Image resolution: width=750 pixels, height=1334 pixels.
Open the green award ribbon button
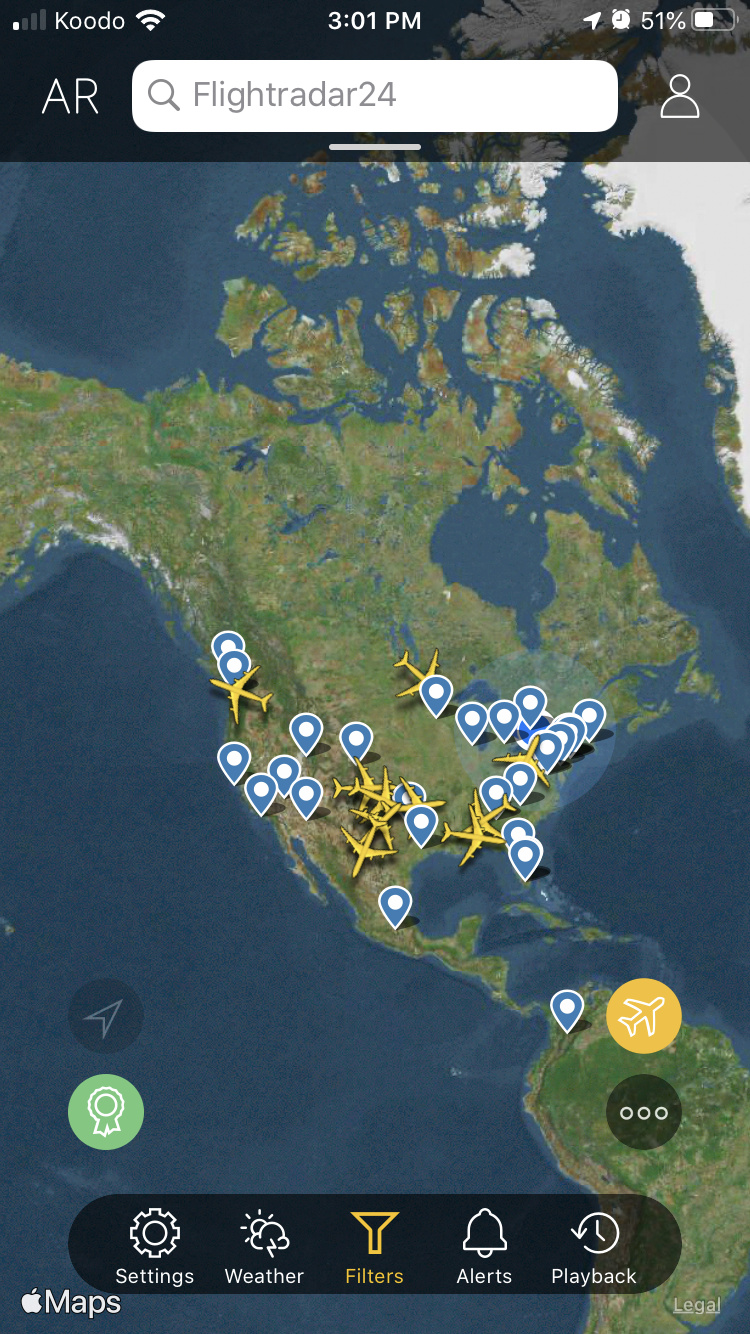[105, 1111]
